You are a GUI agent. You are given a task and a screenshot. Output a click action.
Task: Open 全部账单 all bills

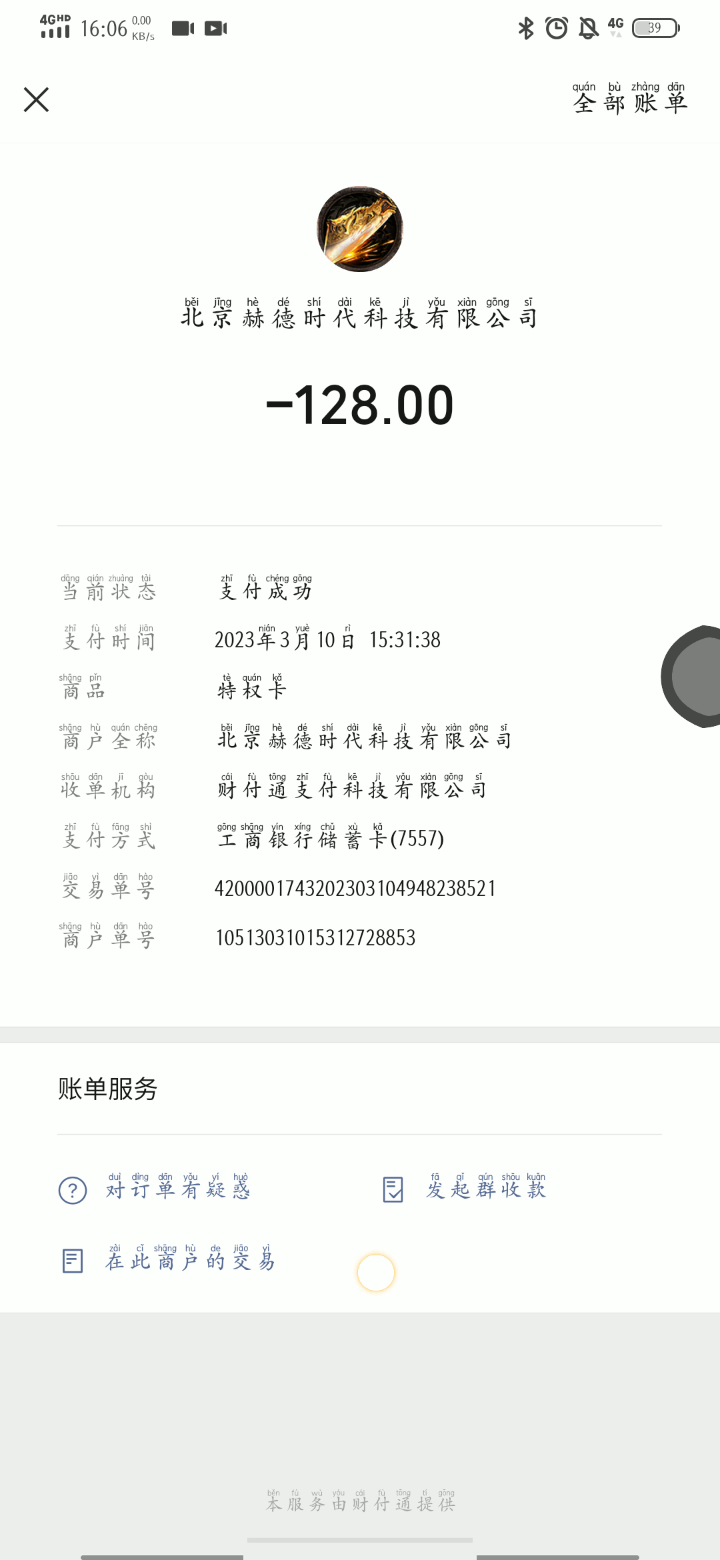coord(630,101)
